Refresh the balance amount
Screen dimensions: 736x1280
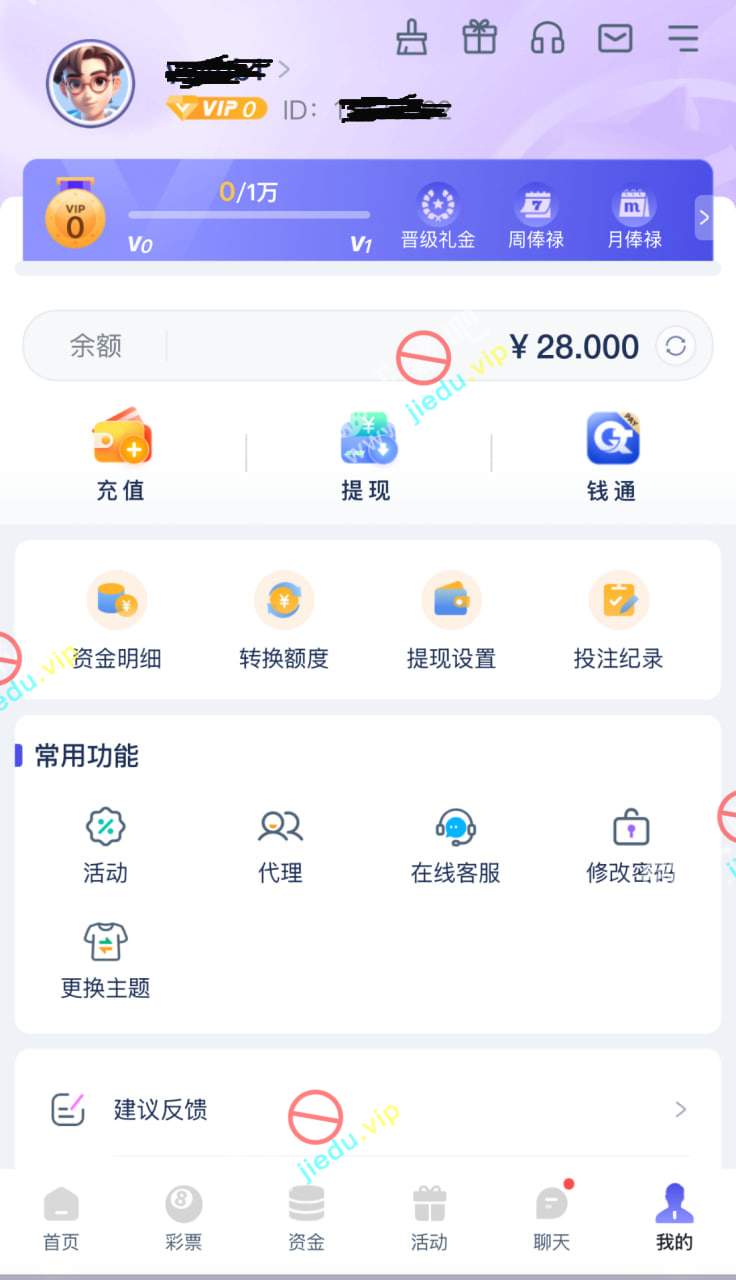(675, 346)
